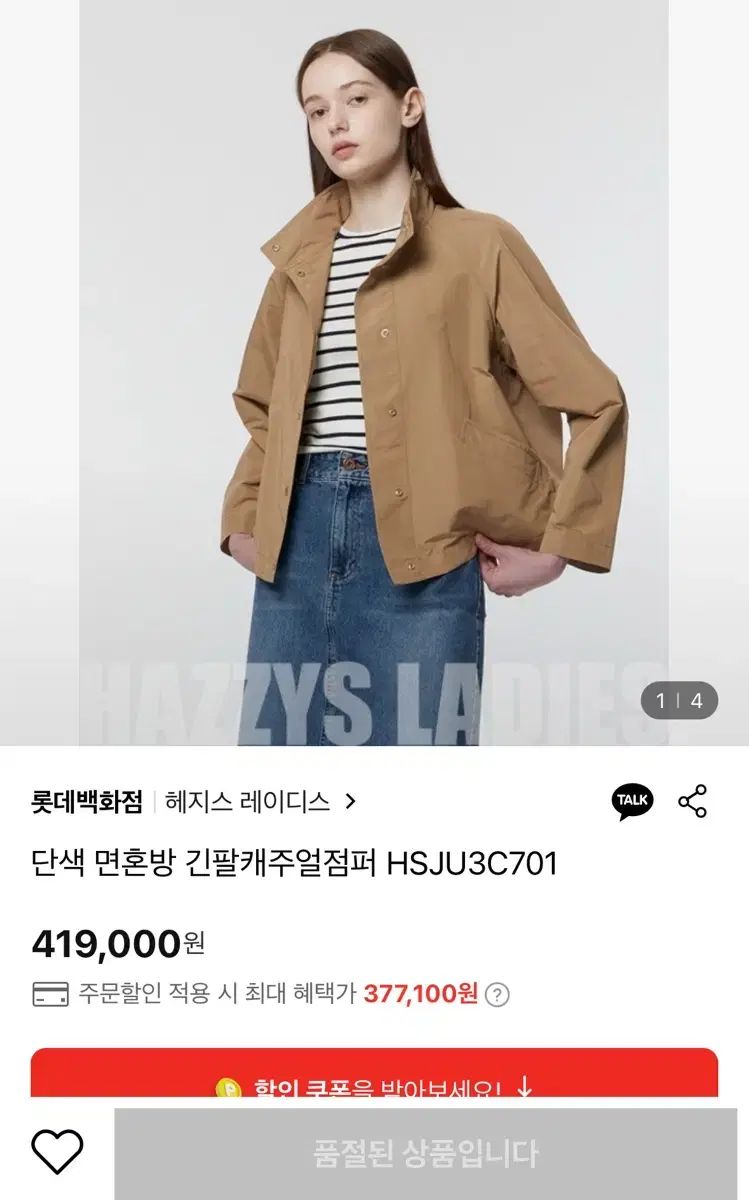Get the 할인 쿠폰 discount coupon
Screen dimensions: 749x1200
click(x=374, y=1078)
